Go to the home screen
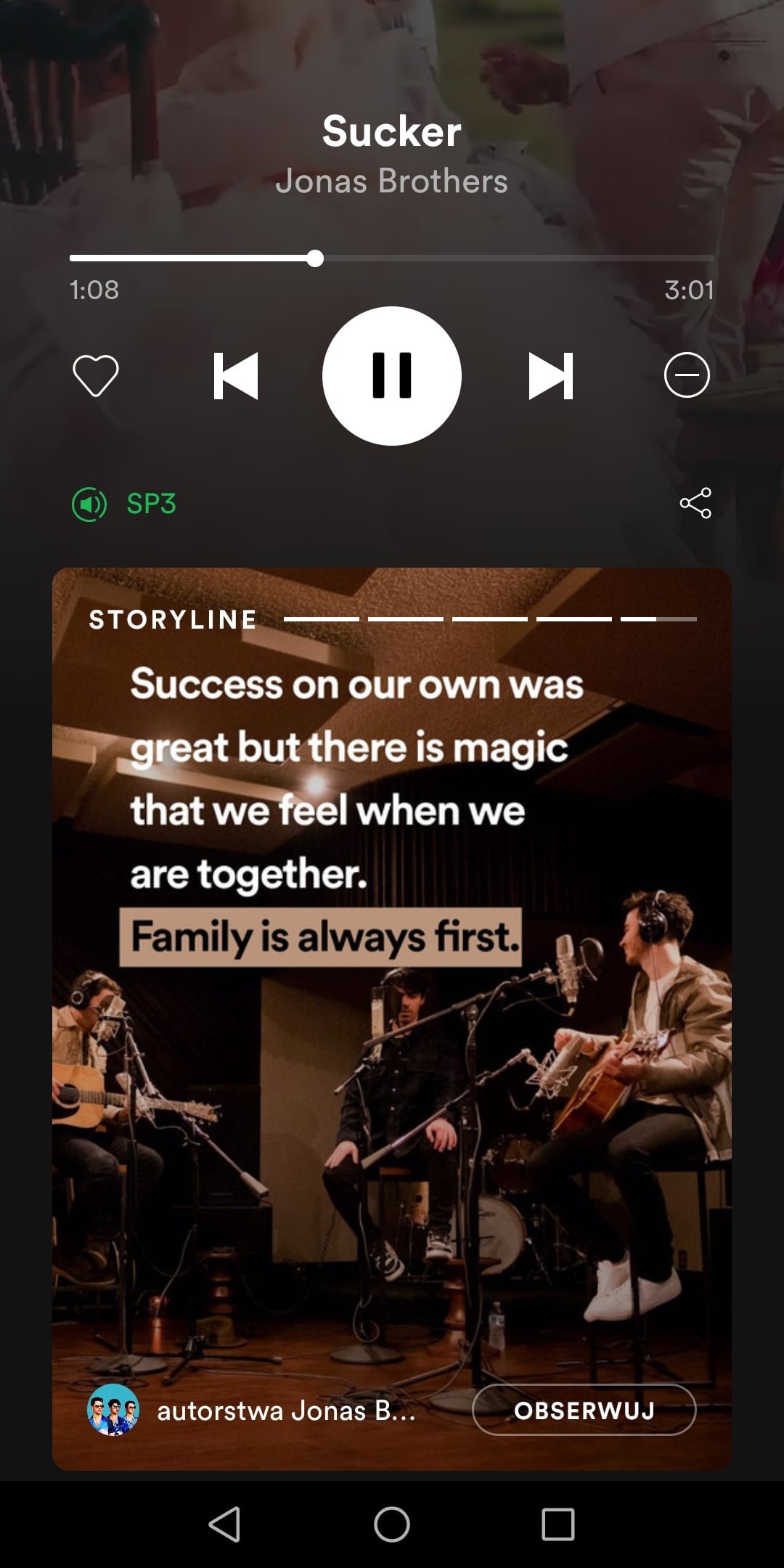Viewport: 784px width, 1568px height. [x=392, y=1524]
